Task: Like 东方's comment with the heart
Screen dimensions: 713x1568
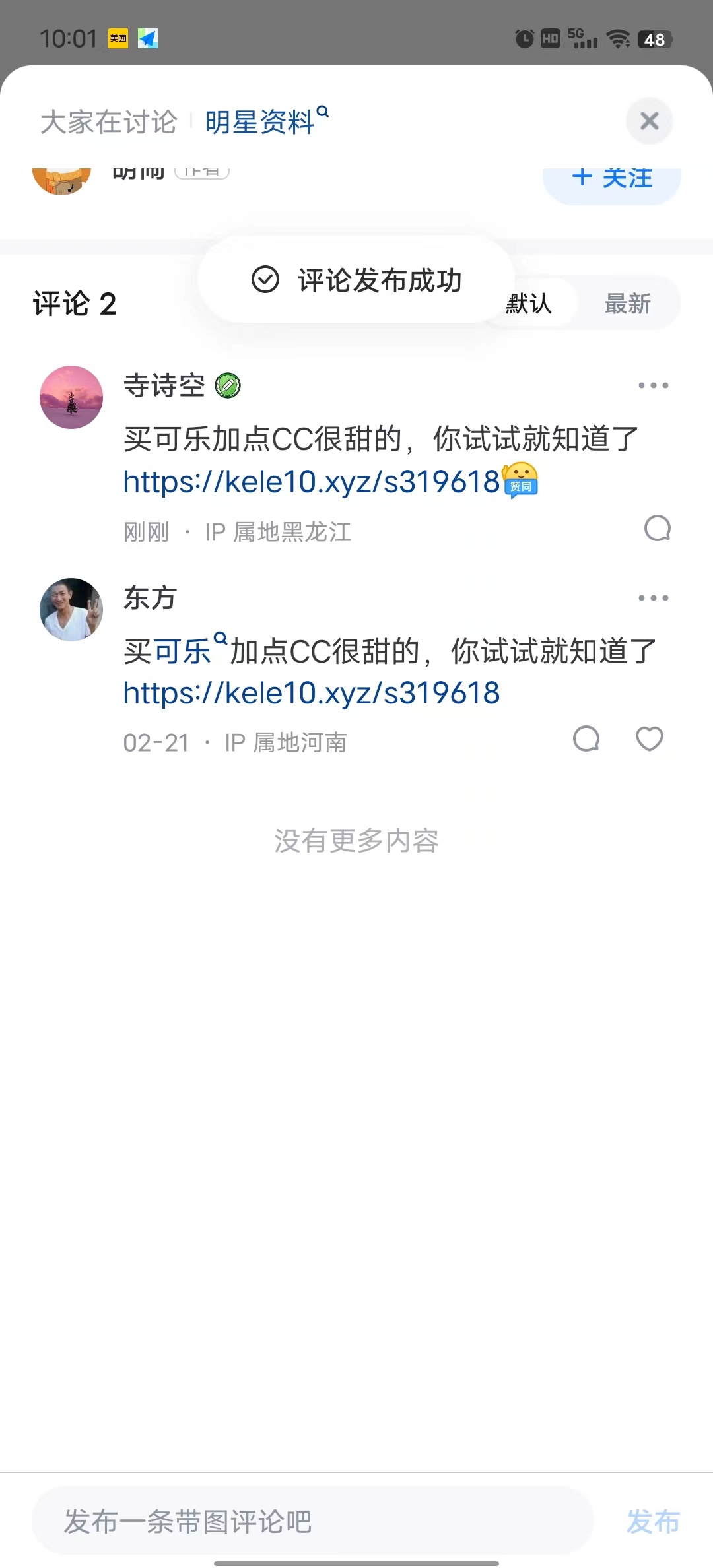Action: point(648,739)
